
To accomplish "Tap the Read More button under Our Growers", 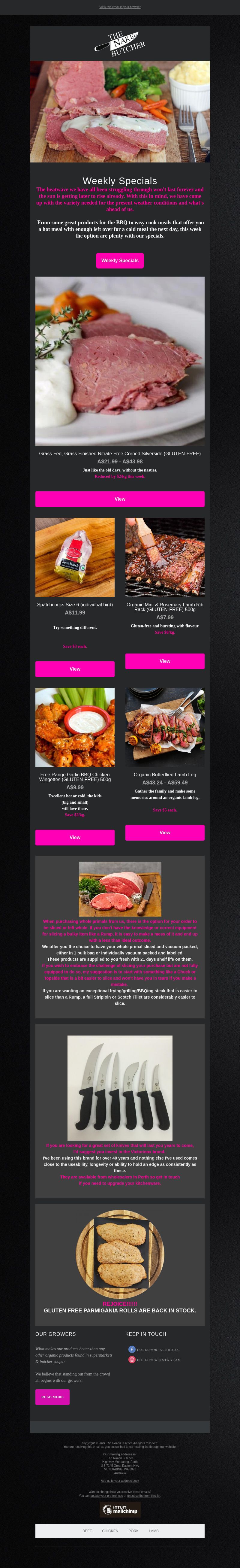I will (52, 1397).
